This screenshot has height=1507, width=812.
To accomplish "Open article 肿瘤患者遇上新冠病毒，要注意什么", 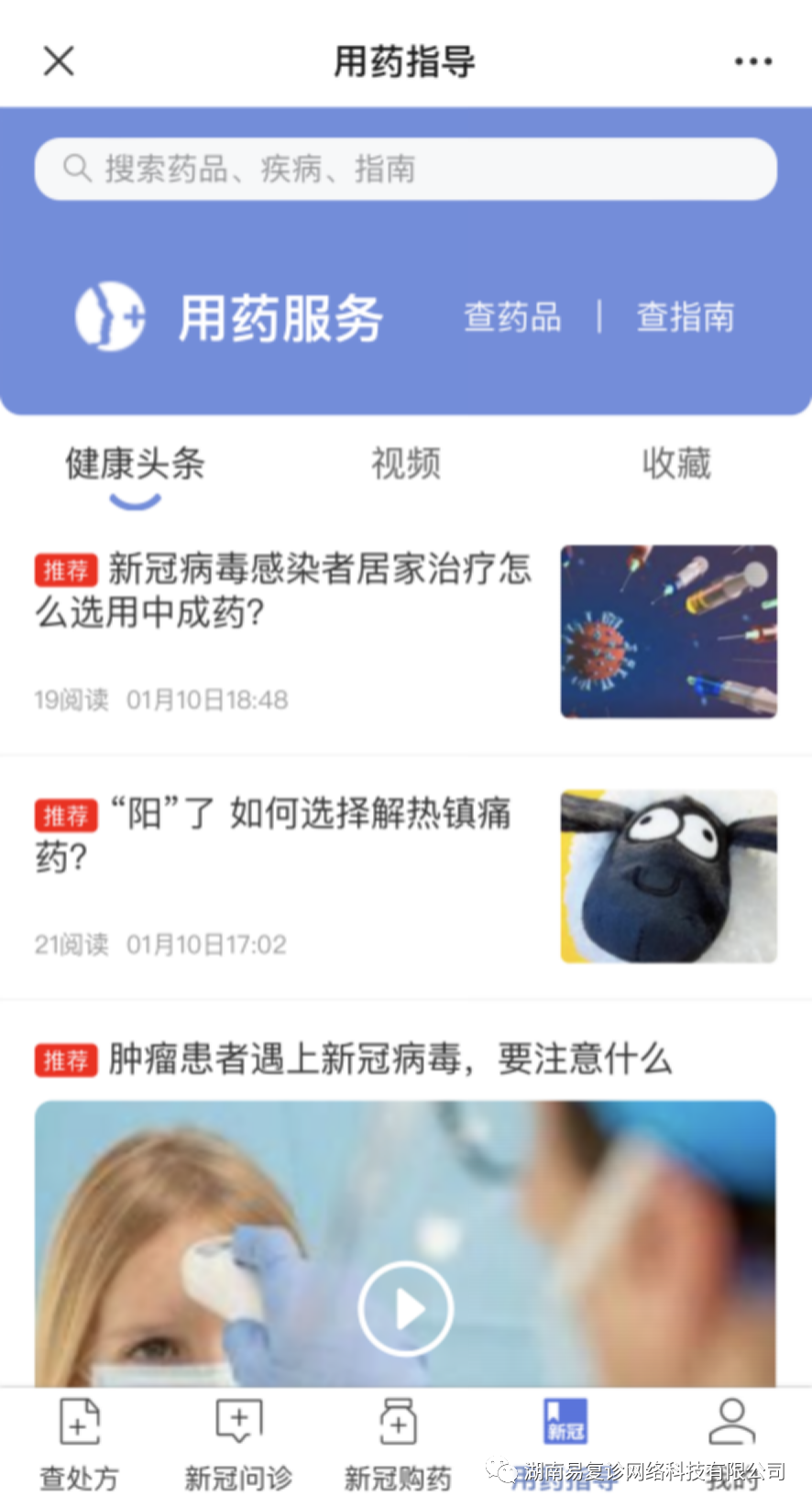I will [390, 1059].
